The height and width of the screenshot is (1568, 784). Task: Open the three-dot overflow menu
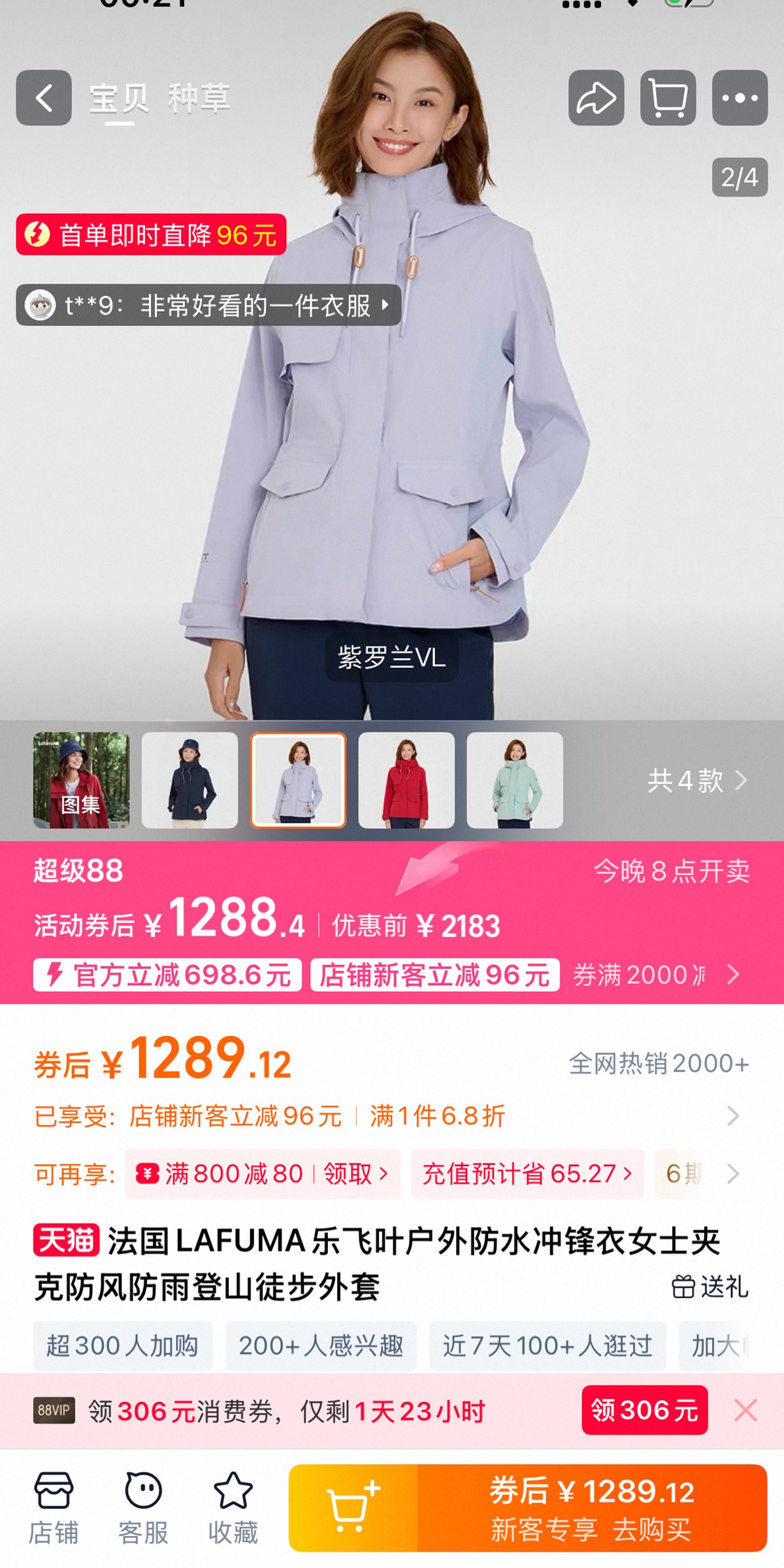coord(740,98)
